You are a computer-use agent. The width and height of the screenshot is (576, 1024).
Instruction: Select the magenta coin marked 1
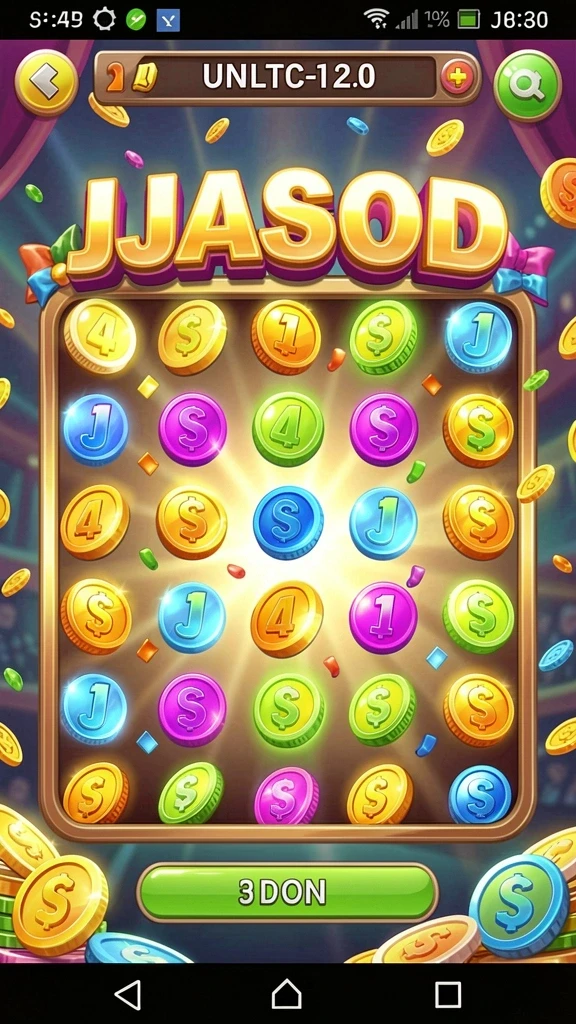click(x=383, y=617)
